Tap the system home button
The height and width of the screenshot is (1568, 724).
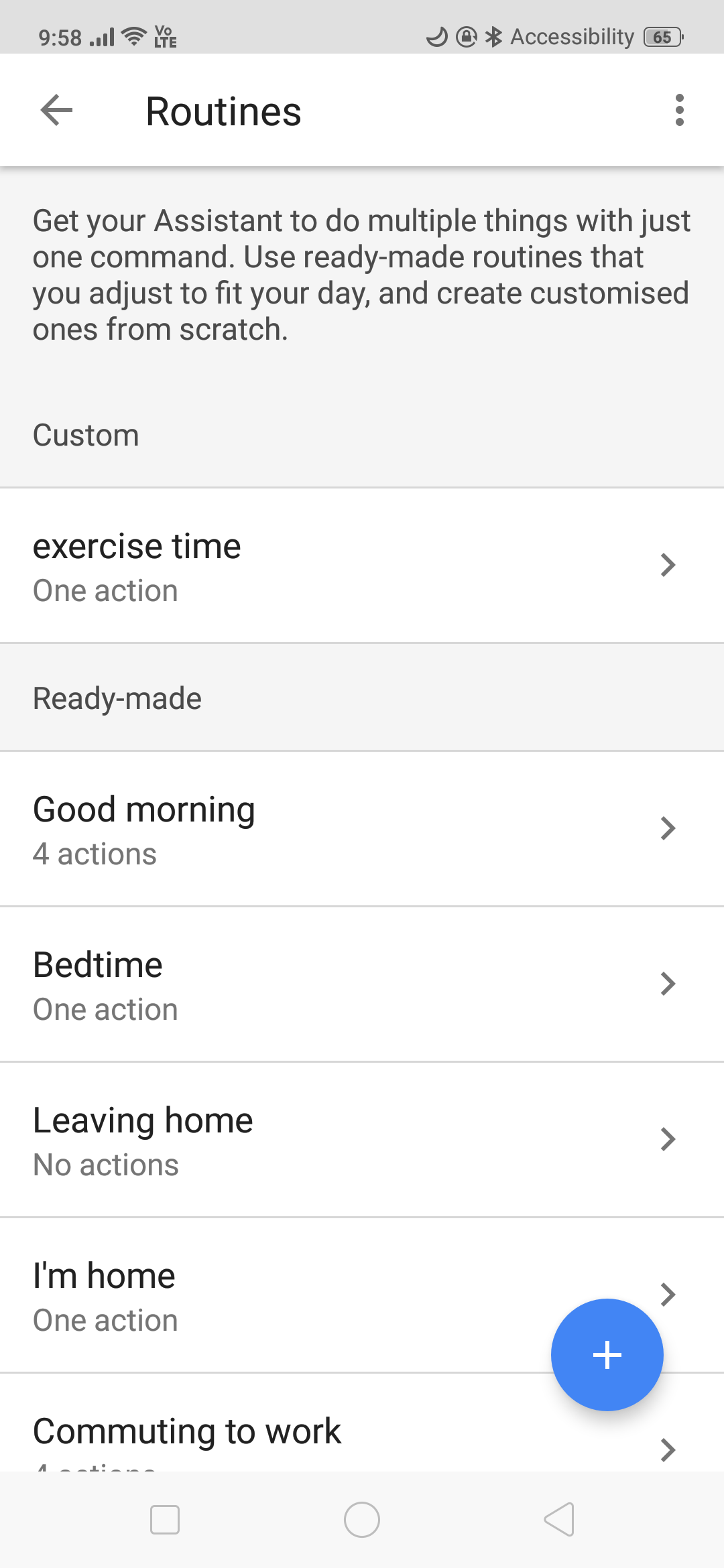[362, 1520]
